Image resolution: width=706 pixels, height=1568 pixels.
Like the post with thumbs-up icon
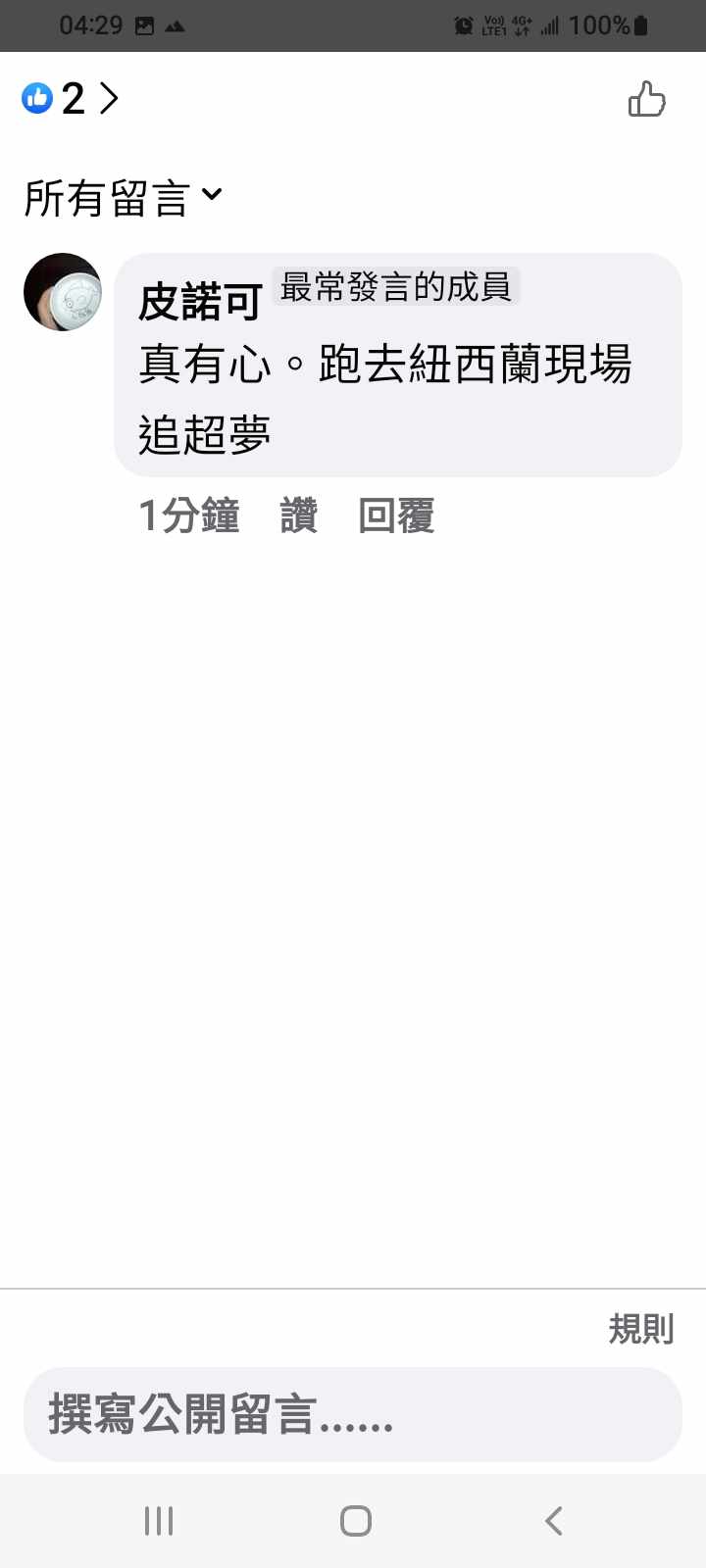[x=646, y=100]
